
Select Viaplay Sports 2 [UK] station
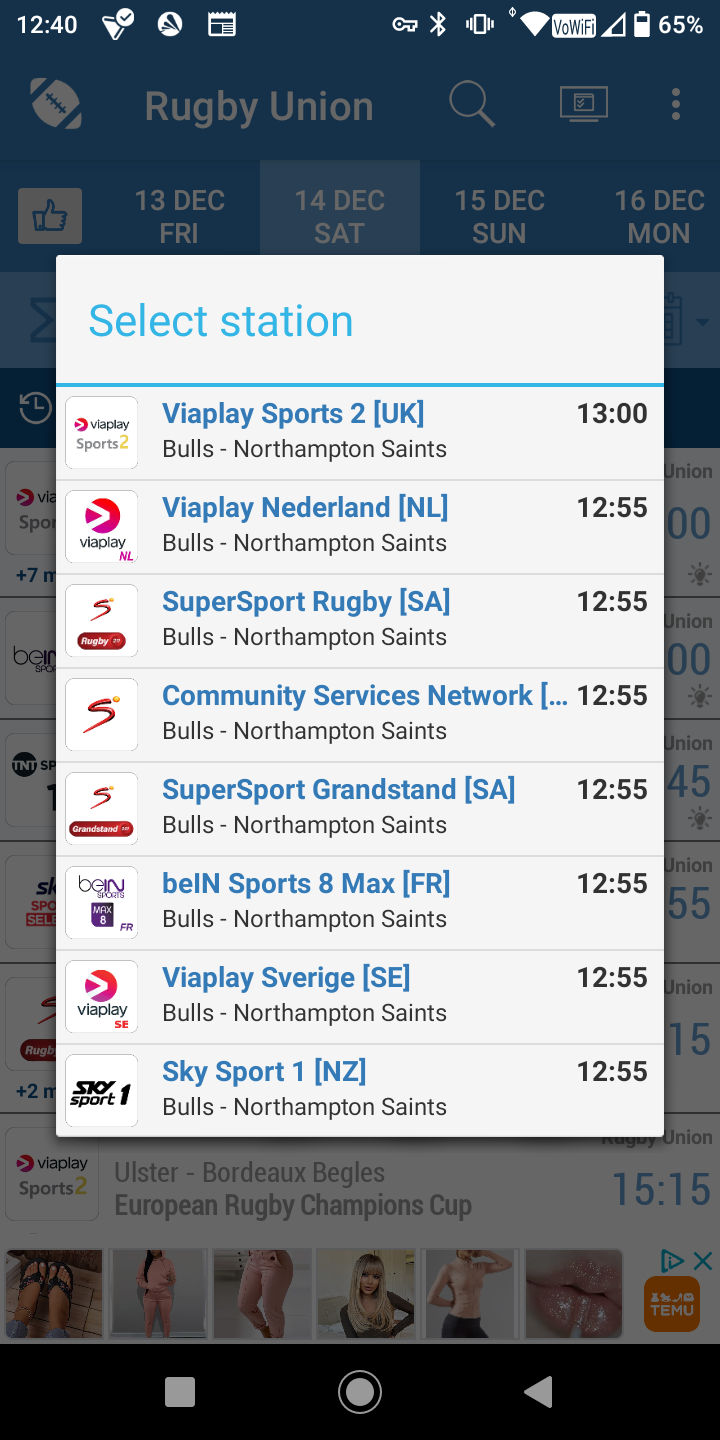[360, 433]
